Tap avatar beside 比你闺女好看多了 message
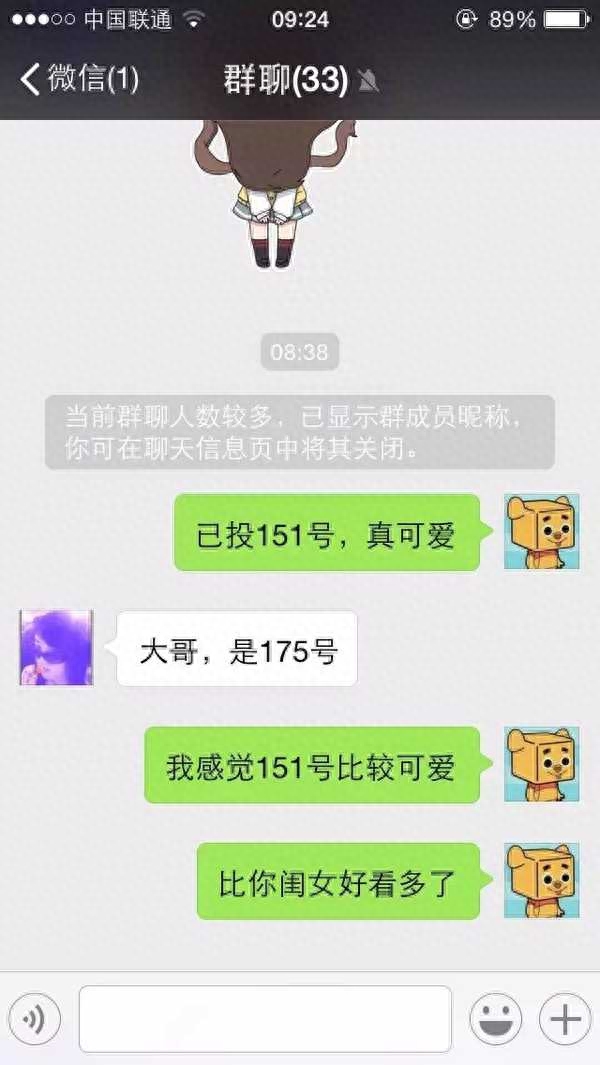The image size is (600, 1065). click(x=542, y=880)
